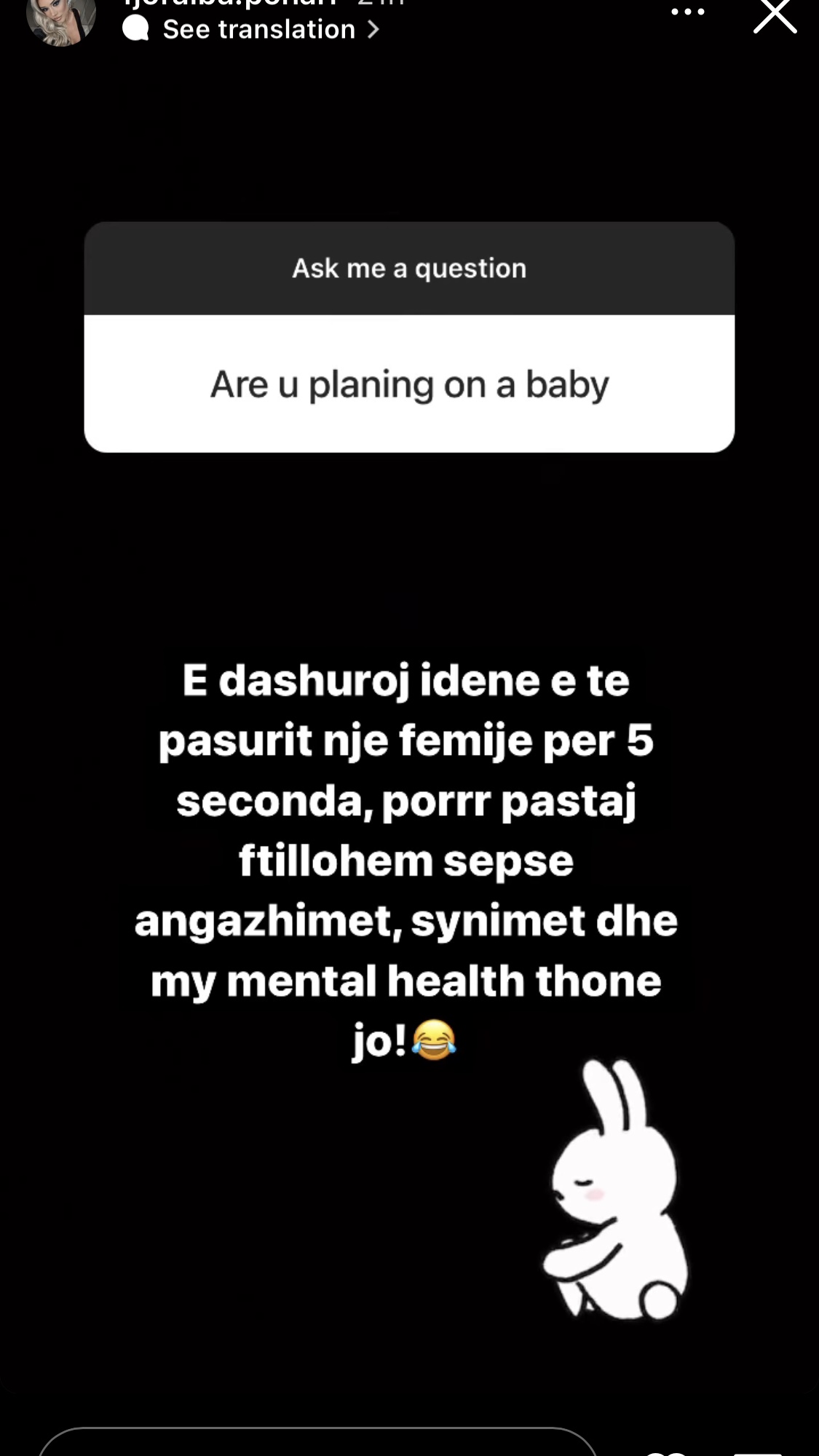Open the story poster's profile picture
The width and height of the screenshot is (819, 1456).
(x=61, y=20)
